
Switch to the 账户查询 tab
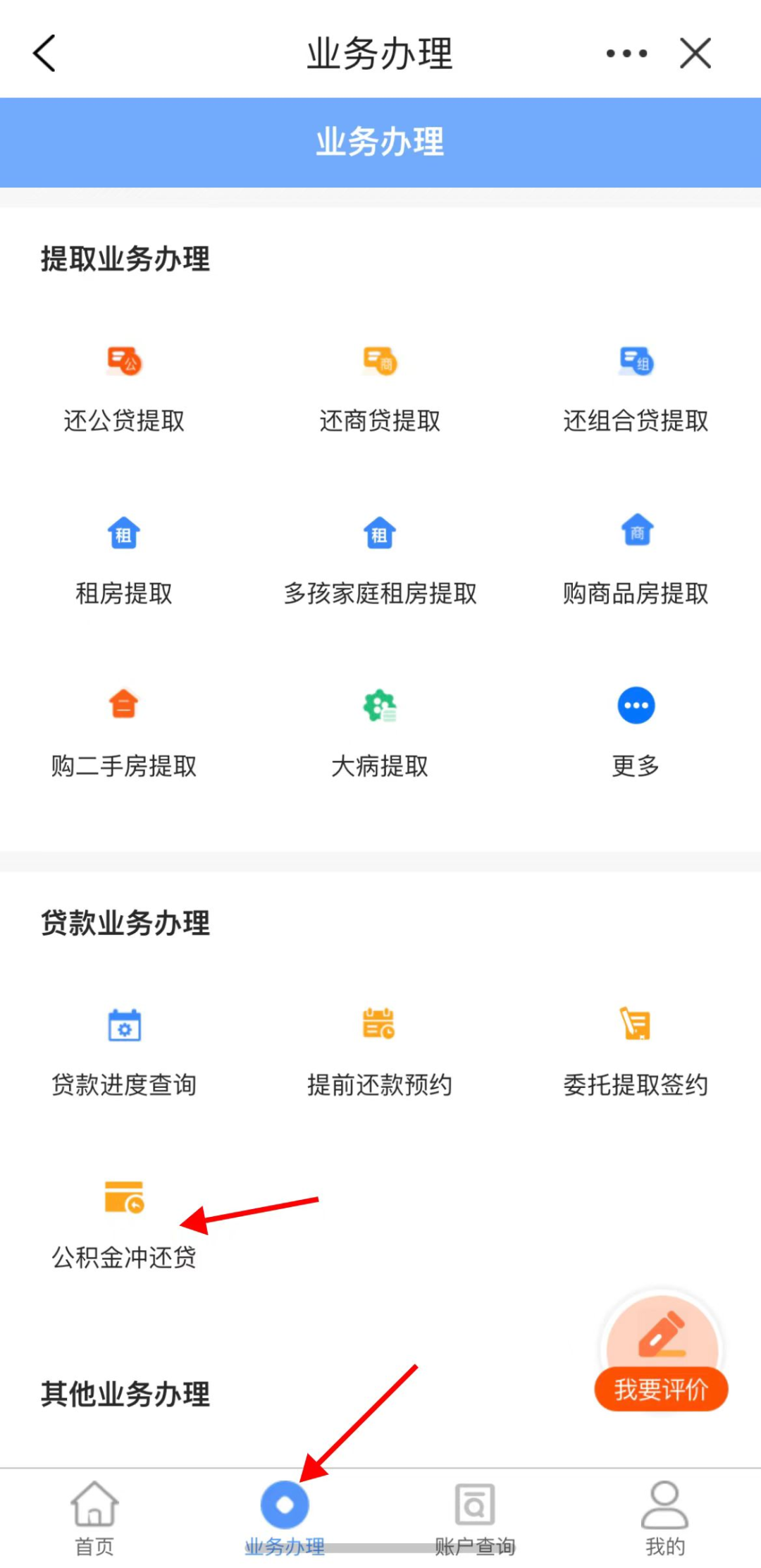point(474,1516)
